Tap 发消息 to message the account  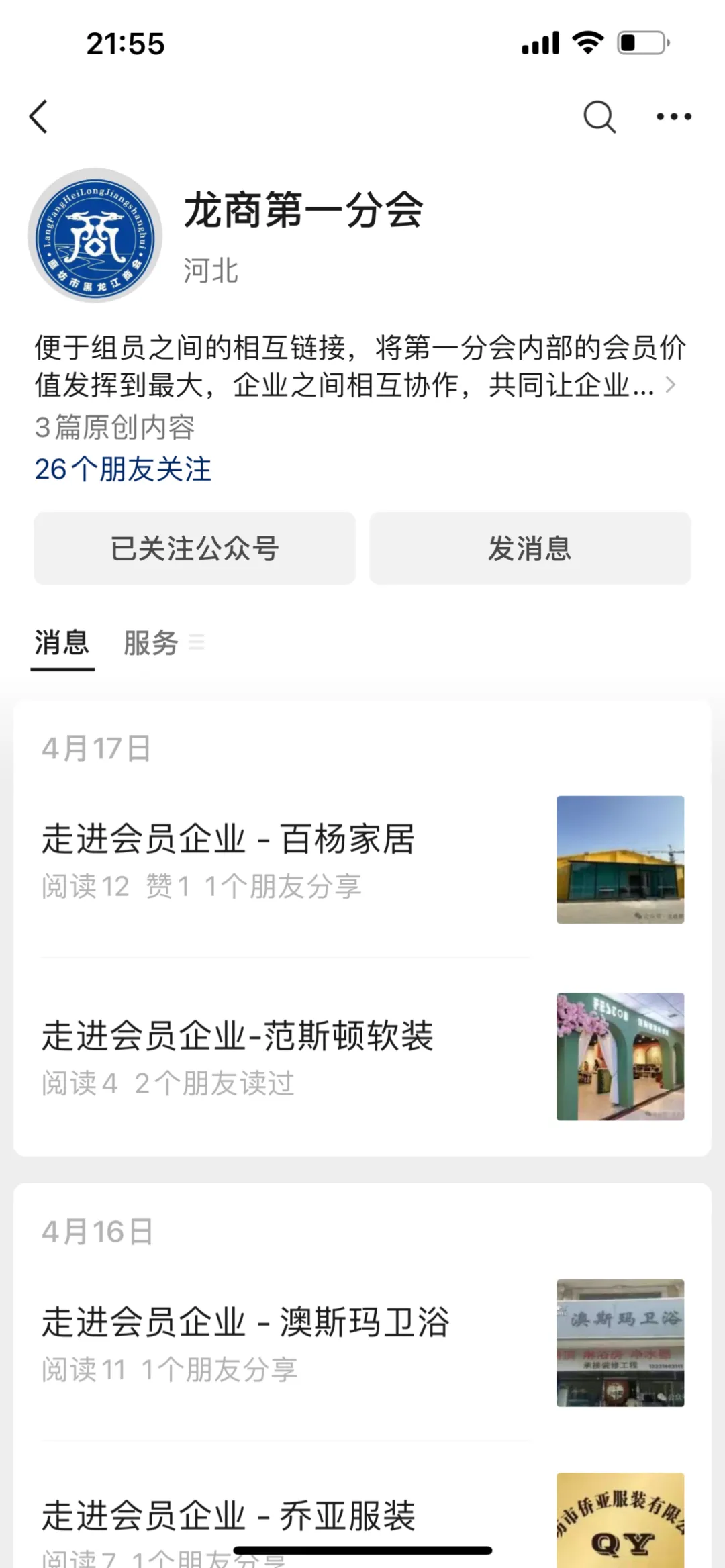click(x=530, y=548)
